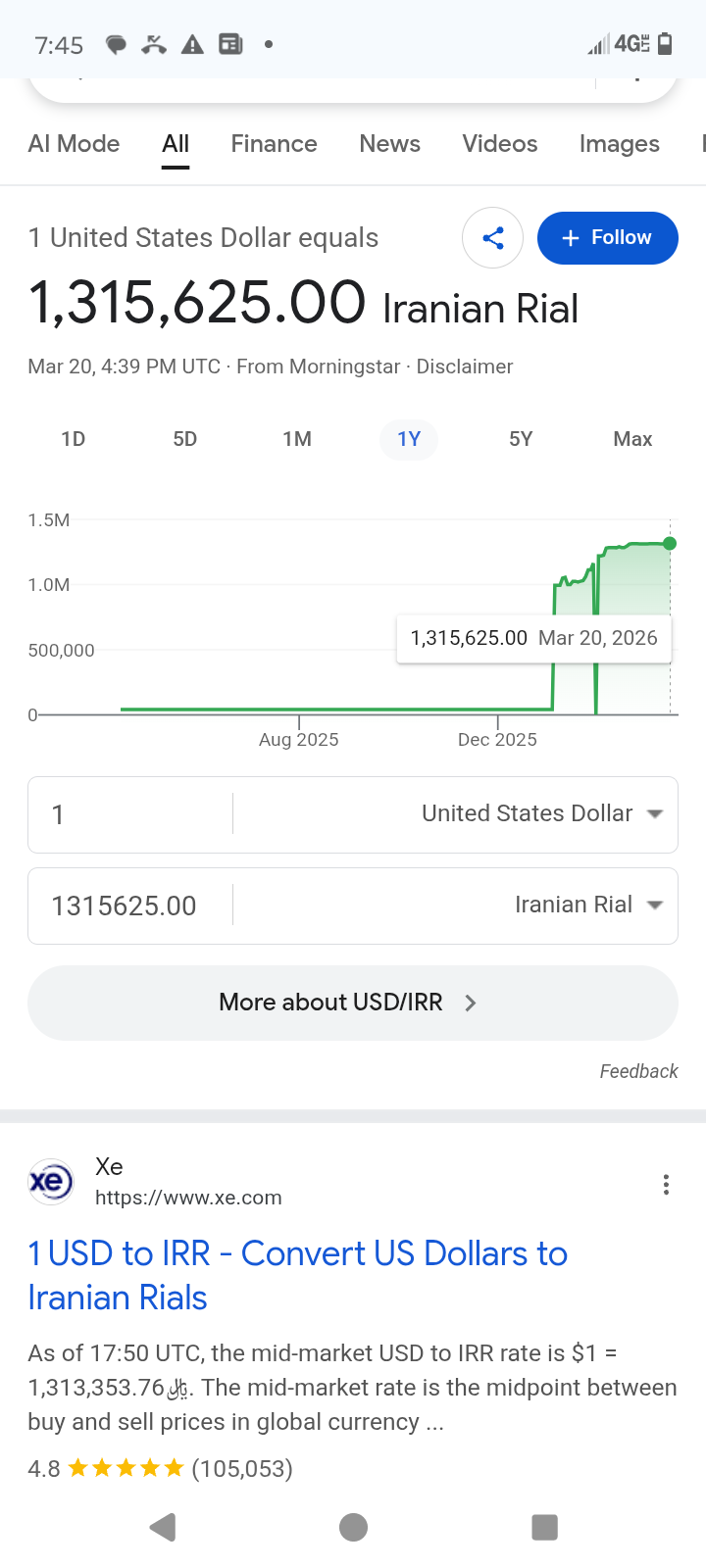
Task: Switch chart to Max time range
Action: (632, 439)
